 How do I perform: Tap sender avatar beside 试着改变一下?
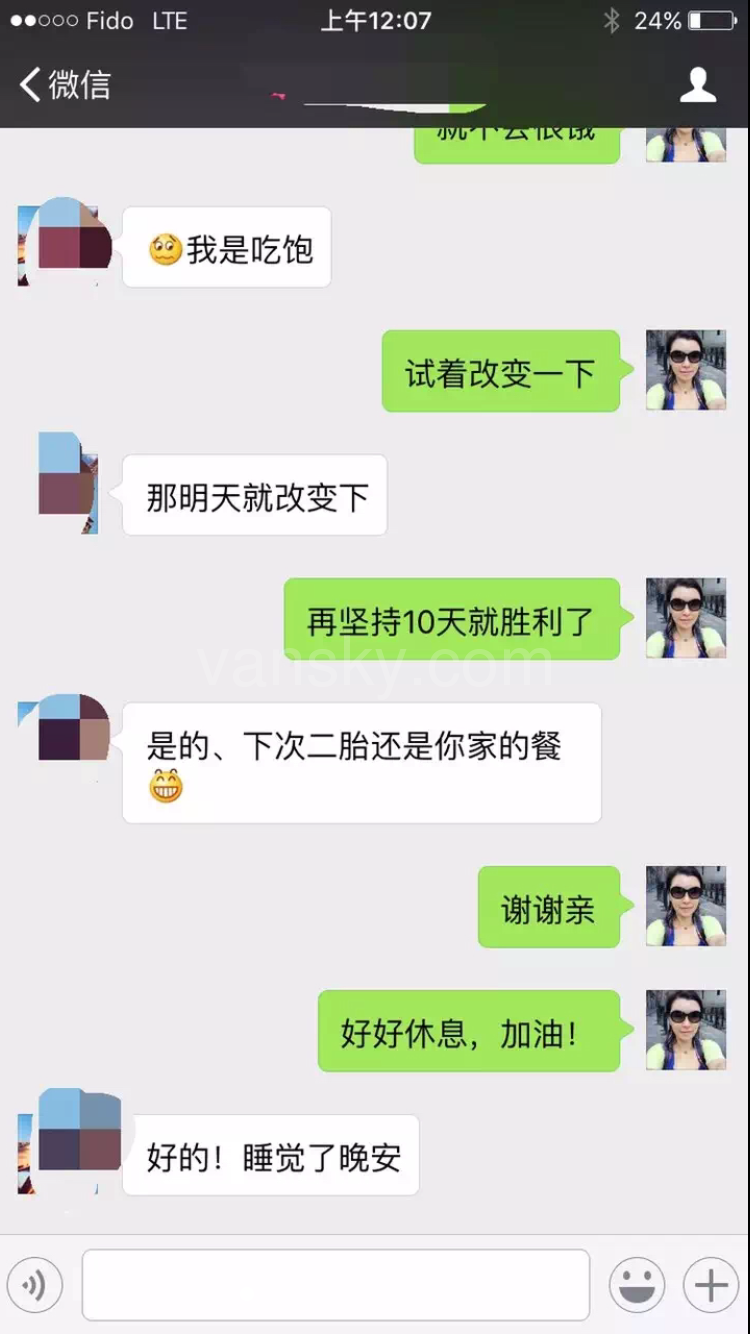click(686, 370)
